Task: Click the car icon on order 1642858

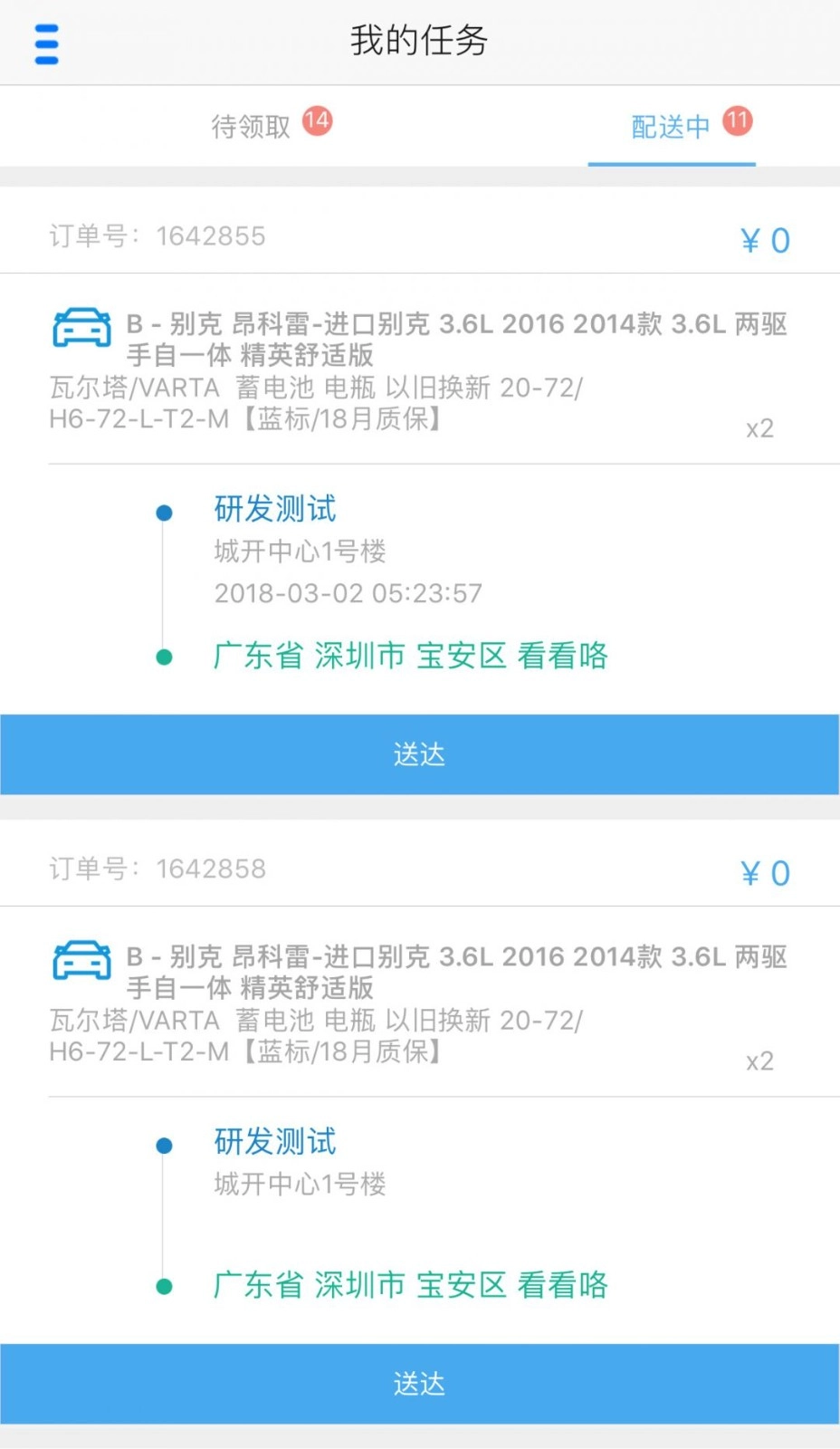Action: click(x=81, y=960)
